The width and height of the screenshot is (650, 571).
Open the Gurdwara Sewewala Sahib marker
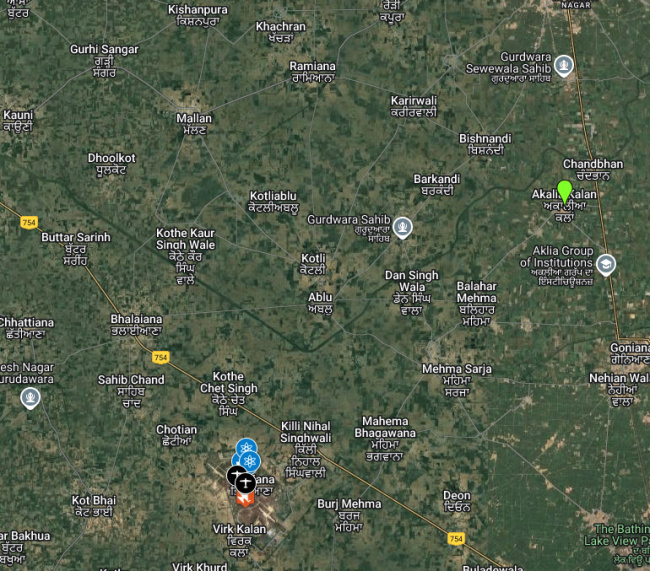564,65
